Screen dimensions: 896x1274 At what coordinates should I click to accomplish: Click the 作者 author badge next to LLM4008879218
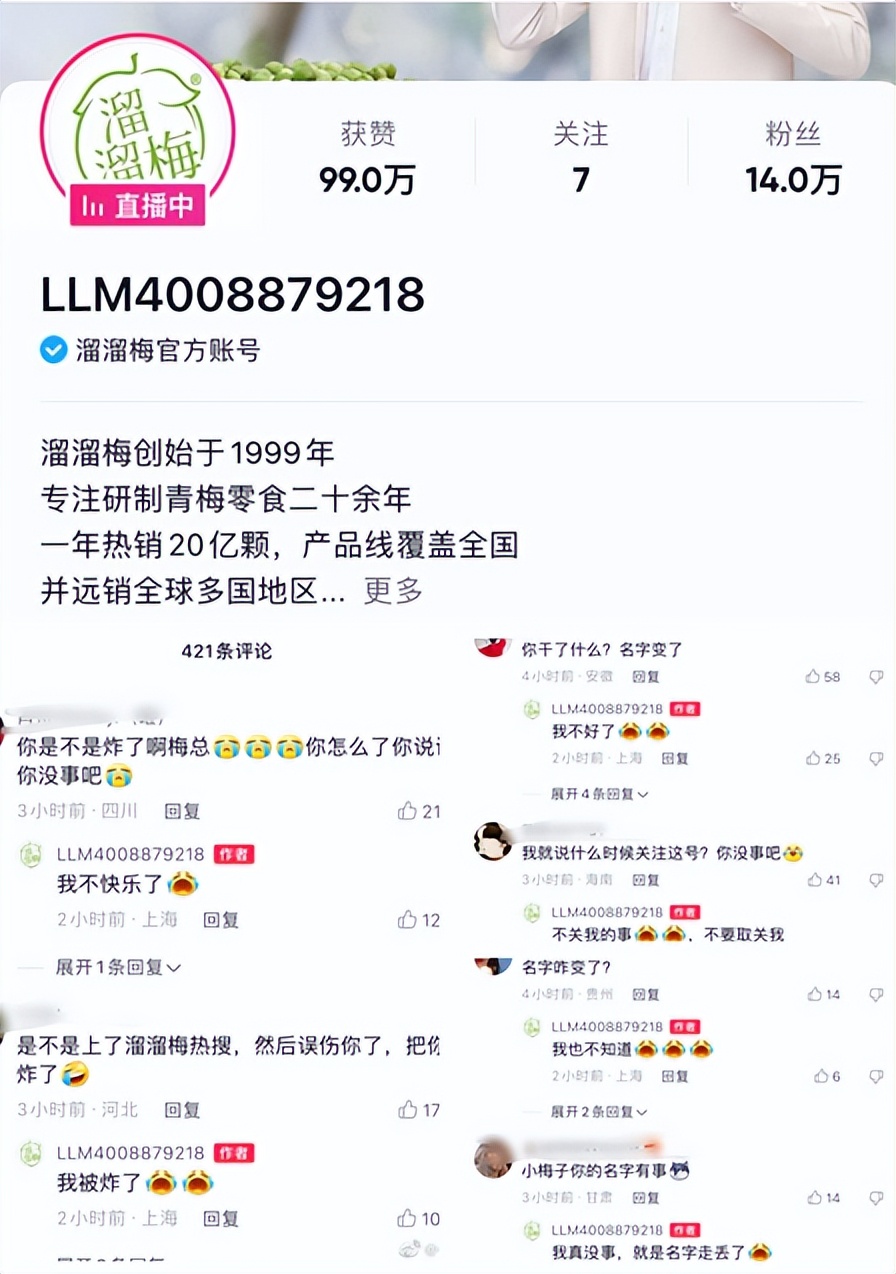coord(234,855)
